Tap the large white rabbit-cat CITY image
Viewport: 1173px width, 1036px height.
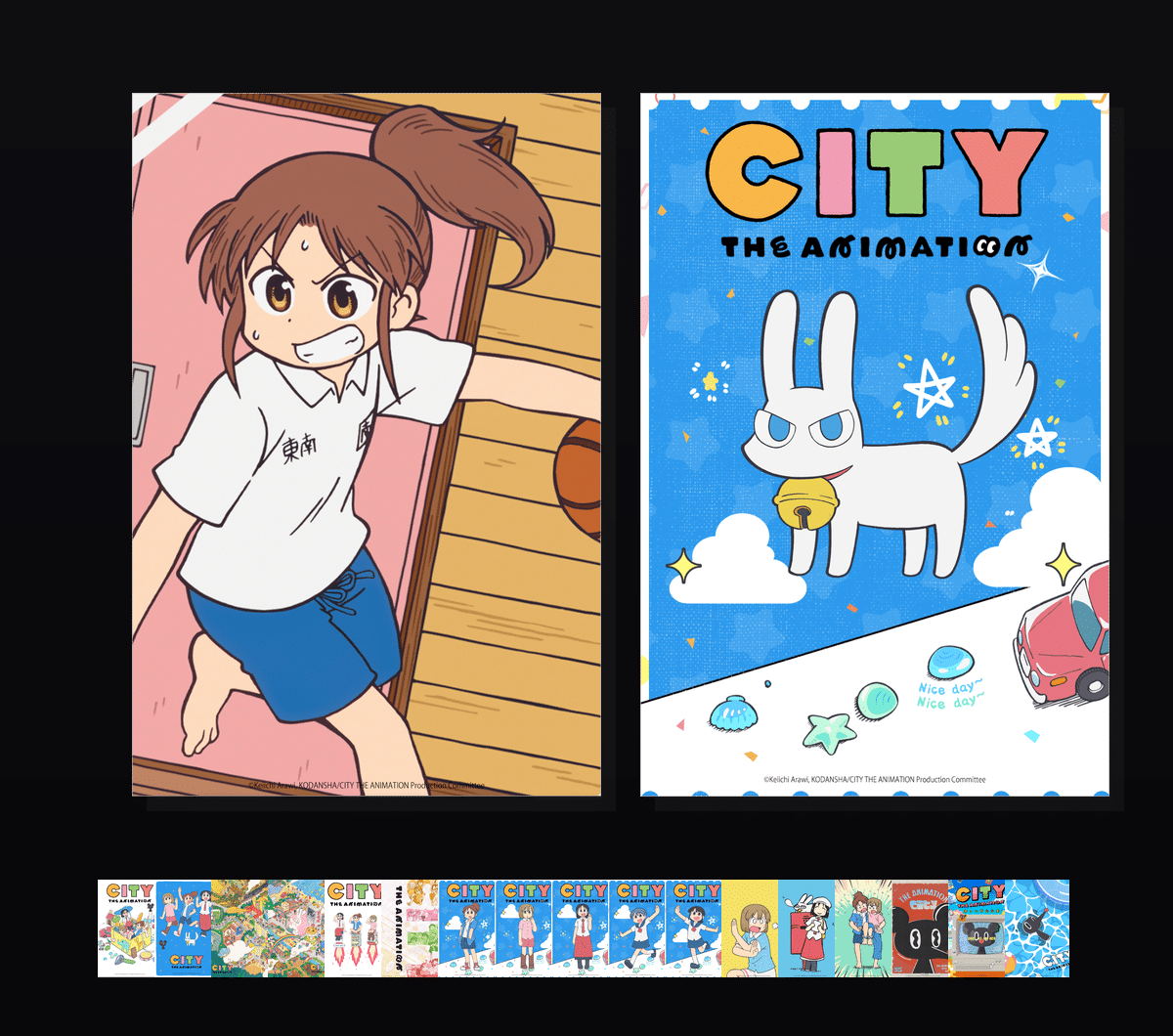click(875, 445)
